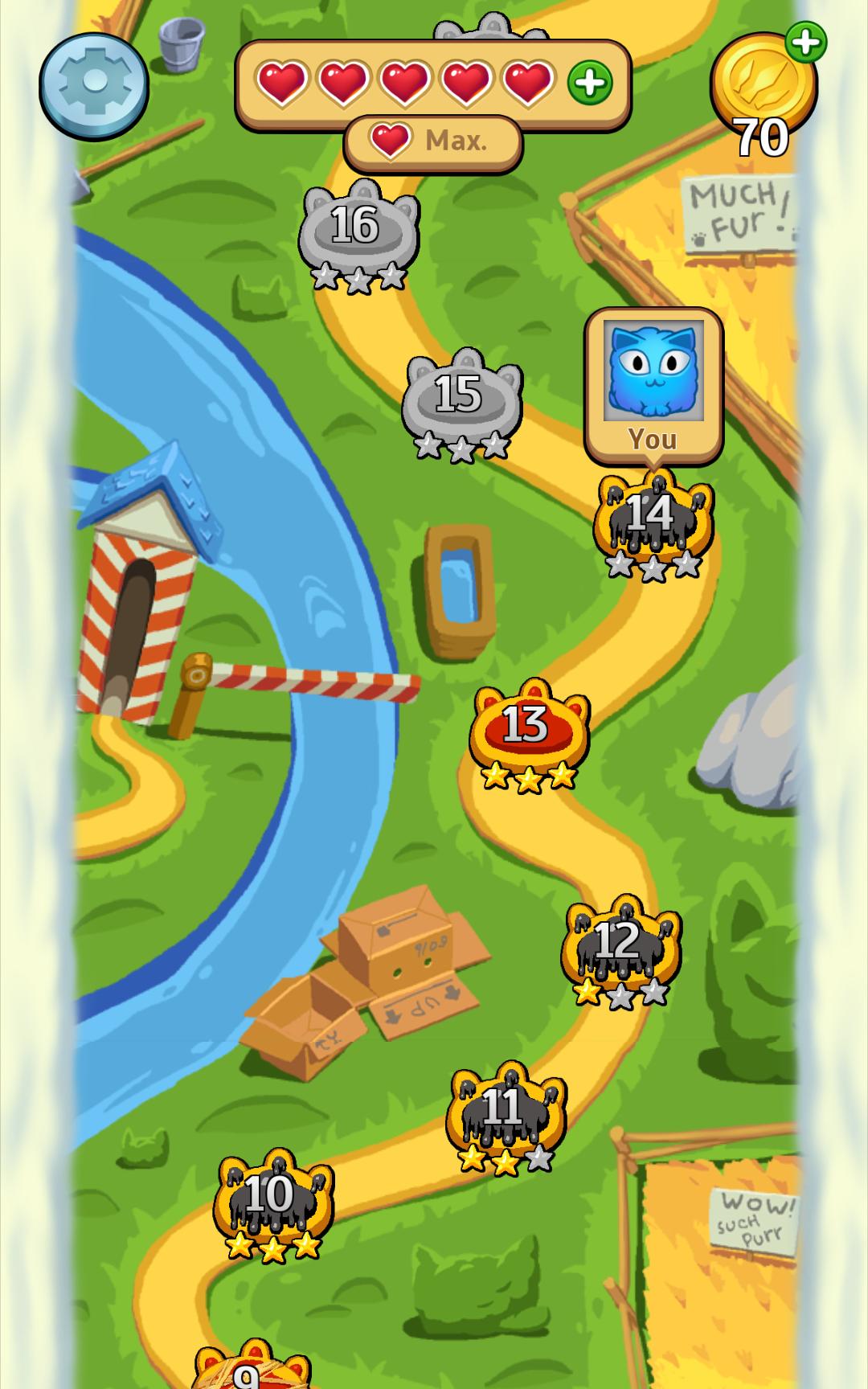Add more hearts with the plus button
868x1389 pixels.
coord(590,83)
